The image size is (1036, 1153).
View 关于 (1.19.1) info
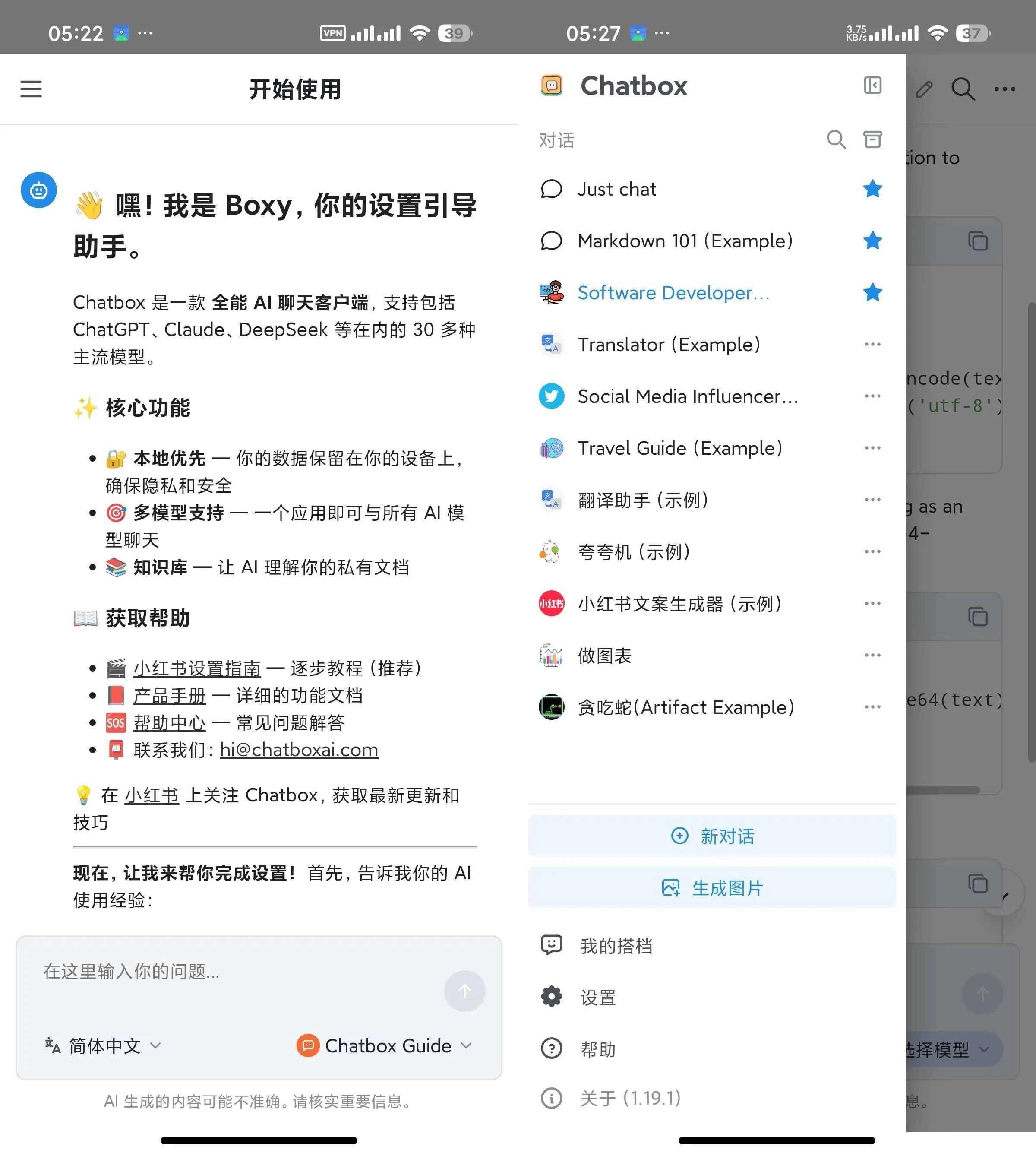pyautogui.click(x=629, y=1098)
